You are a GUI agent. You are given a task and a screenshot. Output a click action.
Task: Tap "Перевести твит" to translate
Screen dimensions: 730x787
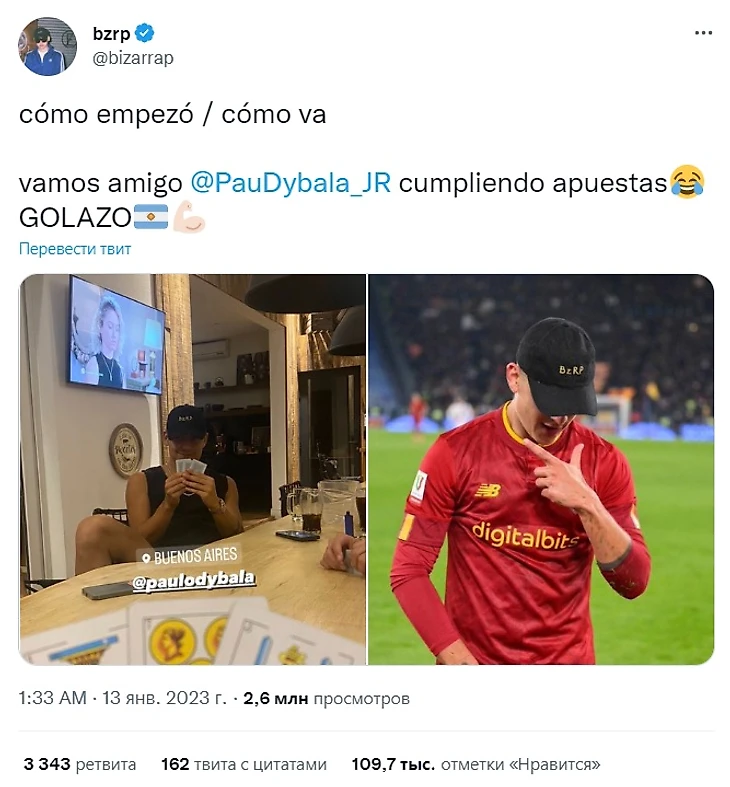pos(75,249)
